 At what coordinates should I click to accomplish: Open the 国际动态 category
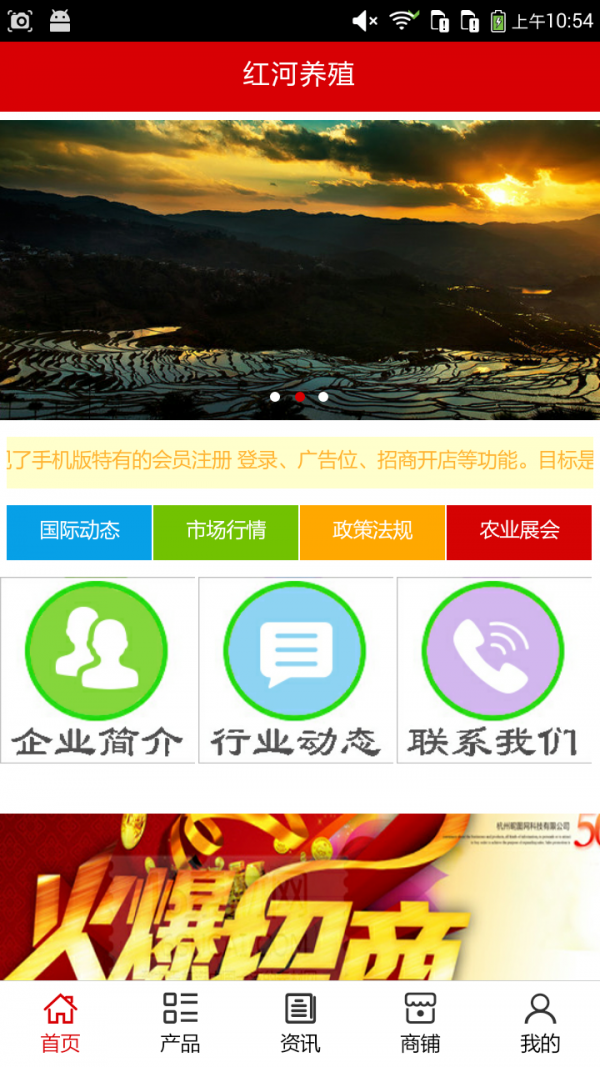[x=79, y=531]
